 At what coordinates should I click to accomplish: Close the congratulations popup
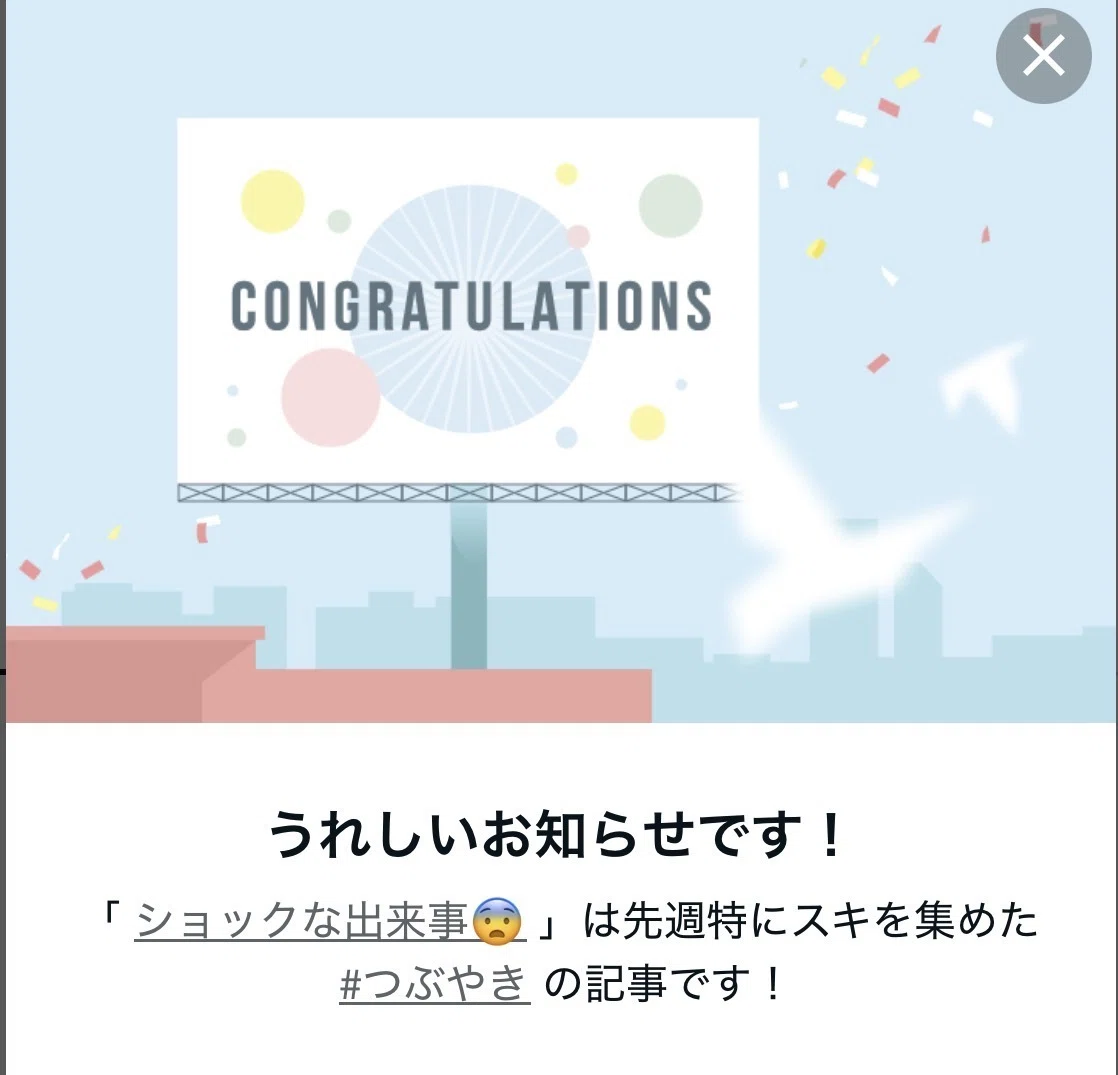tap(1043, 56)
